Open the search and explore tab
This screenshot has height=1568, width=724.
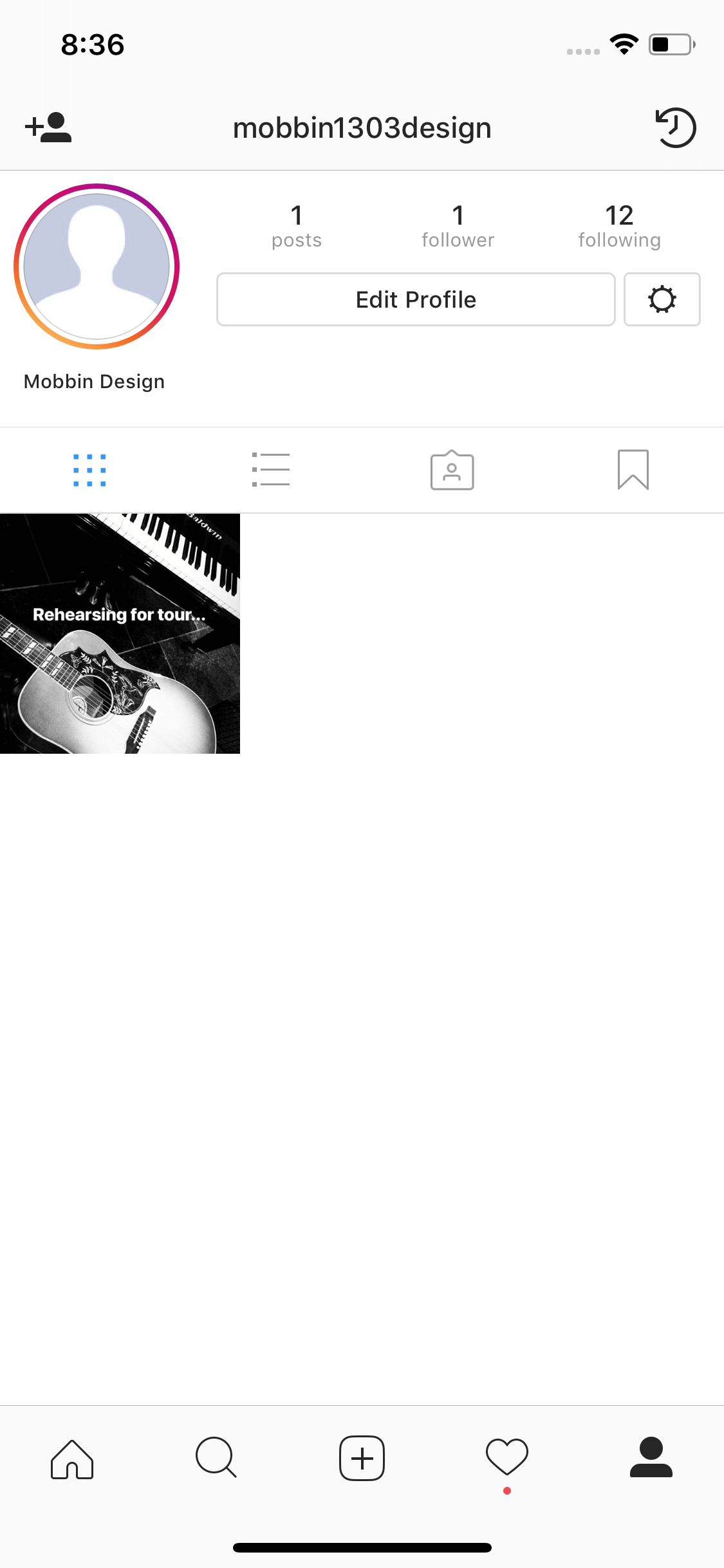[217, 1458]
